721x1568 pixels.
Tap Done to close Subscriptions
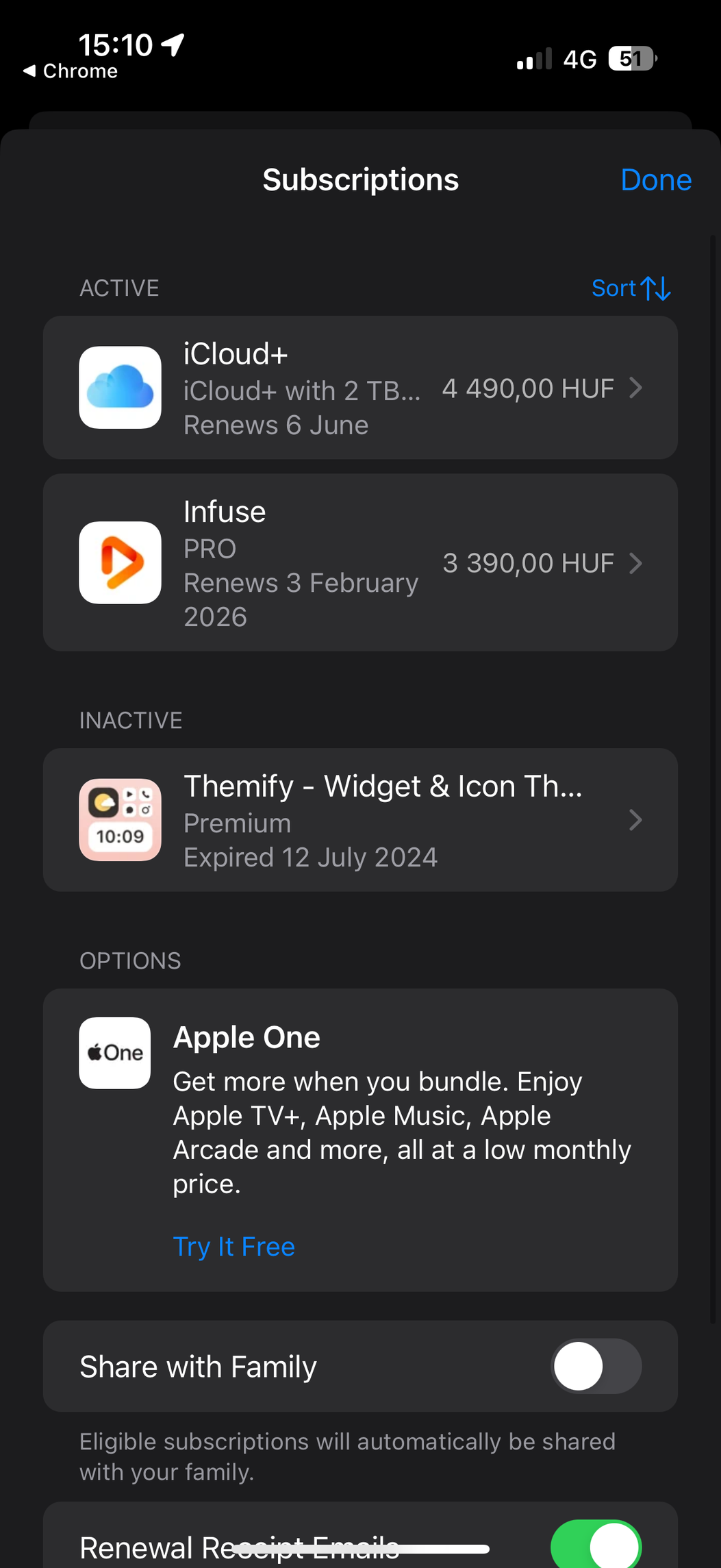click(655, 180)
